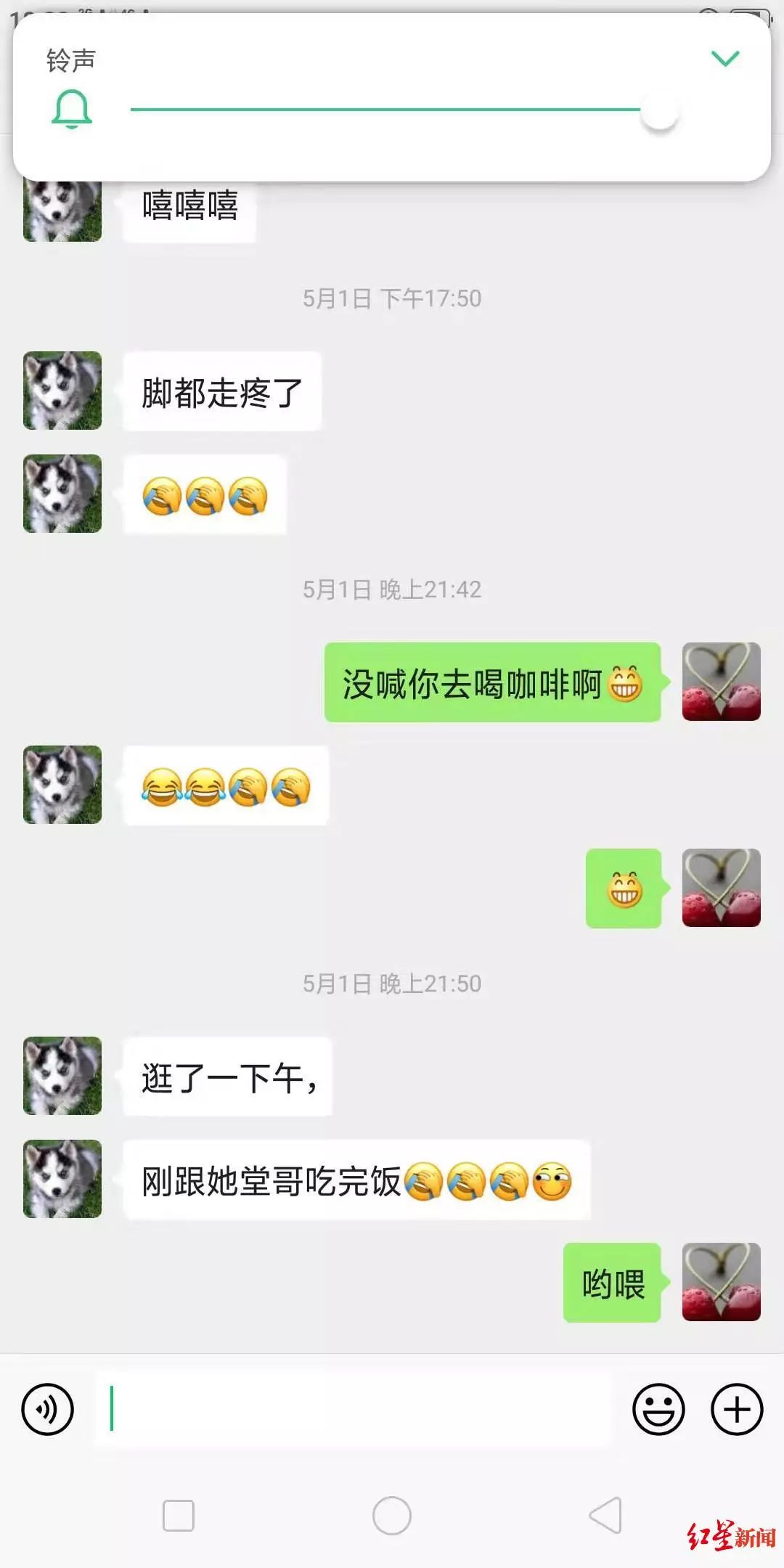This screenshot has width=784, height=1568.
Task: Open heart avatar beside 哟喂 message
Action: click(721, 1281)
